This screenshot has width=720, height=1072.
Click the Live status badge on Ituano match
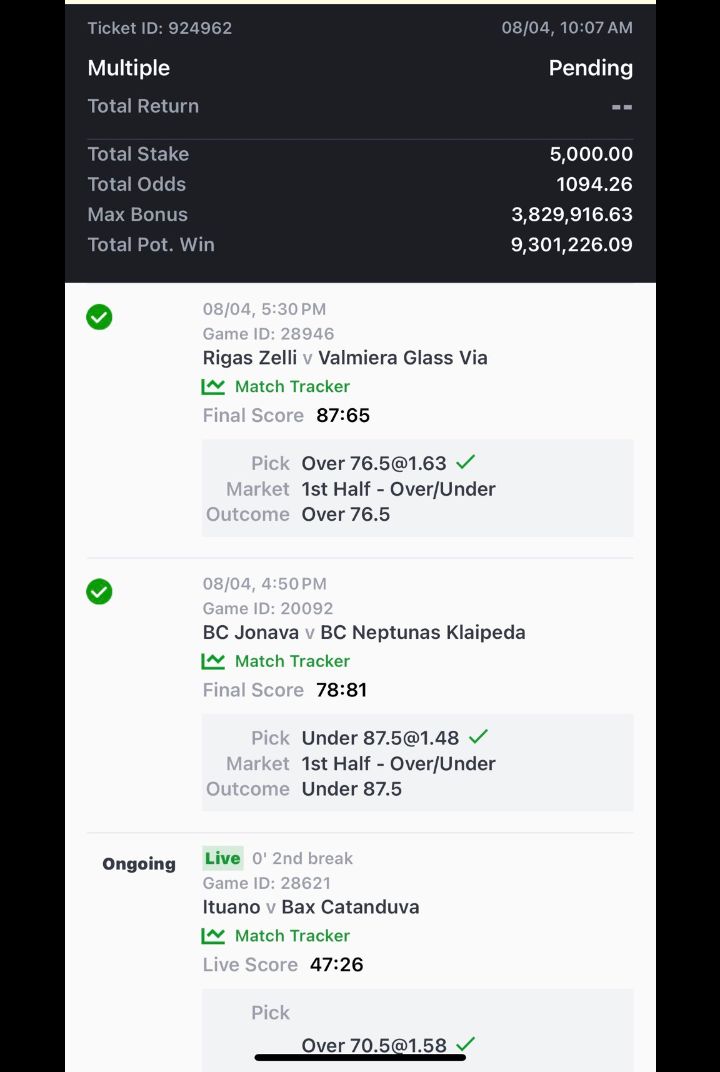click(222, 858)
